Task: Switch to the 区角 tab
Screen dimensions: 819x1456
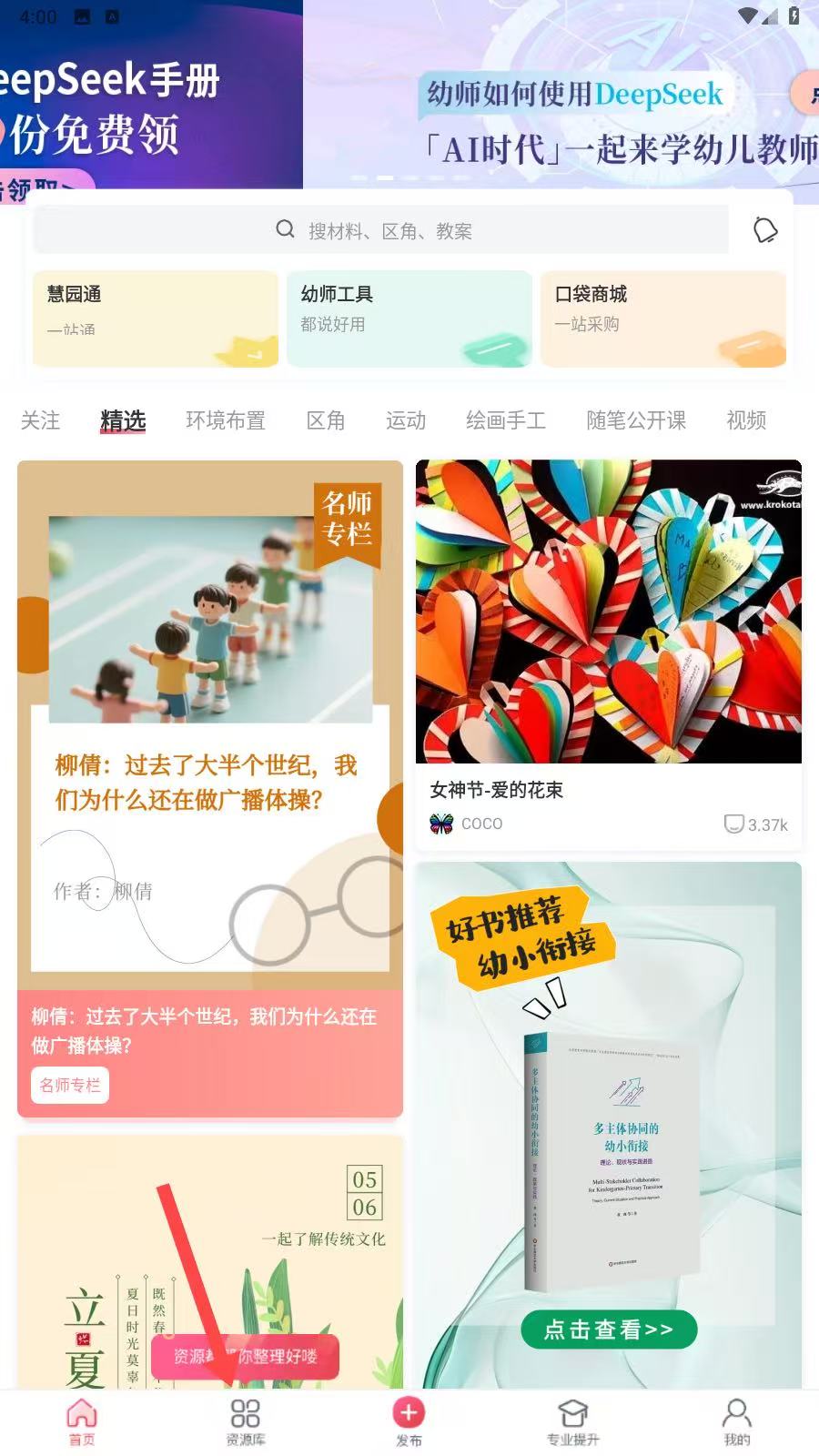Action: coord(326,420)
